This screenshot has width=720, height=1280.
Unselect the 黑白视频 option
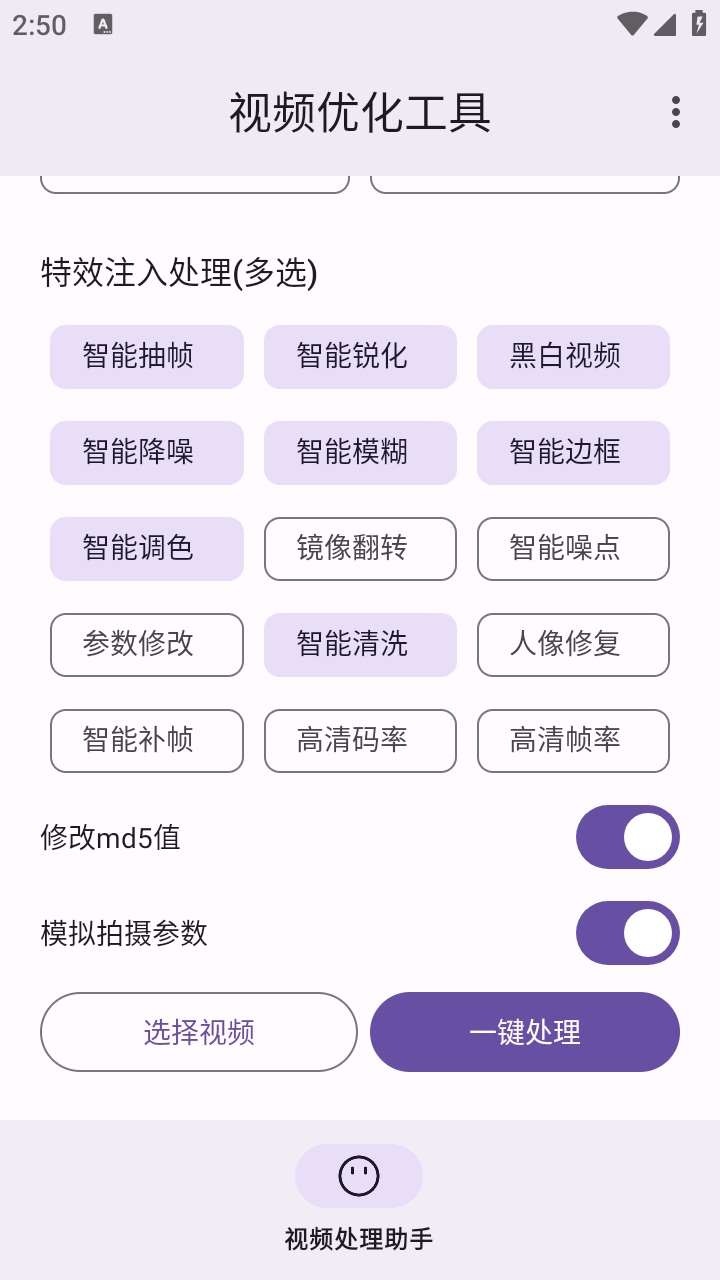pos(573,357)
